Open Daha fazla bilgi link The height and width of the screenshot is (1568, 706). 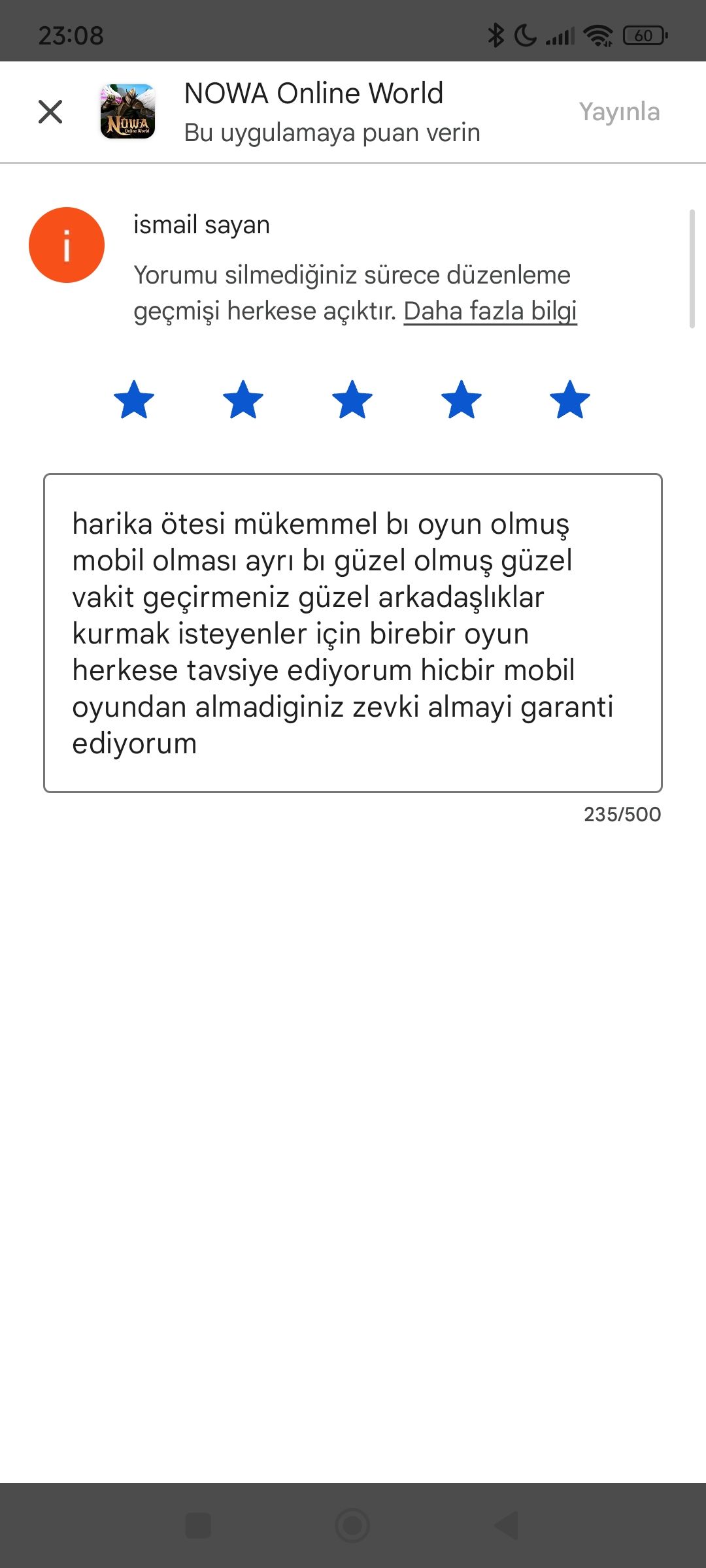pos(490,312)
